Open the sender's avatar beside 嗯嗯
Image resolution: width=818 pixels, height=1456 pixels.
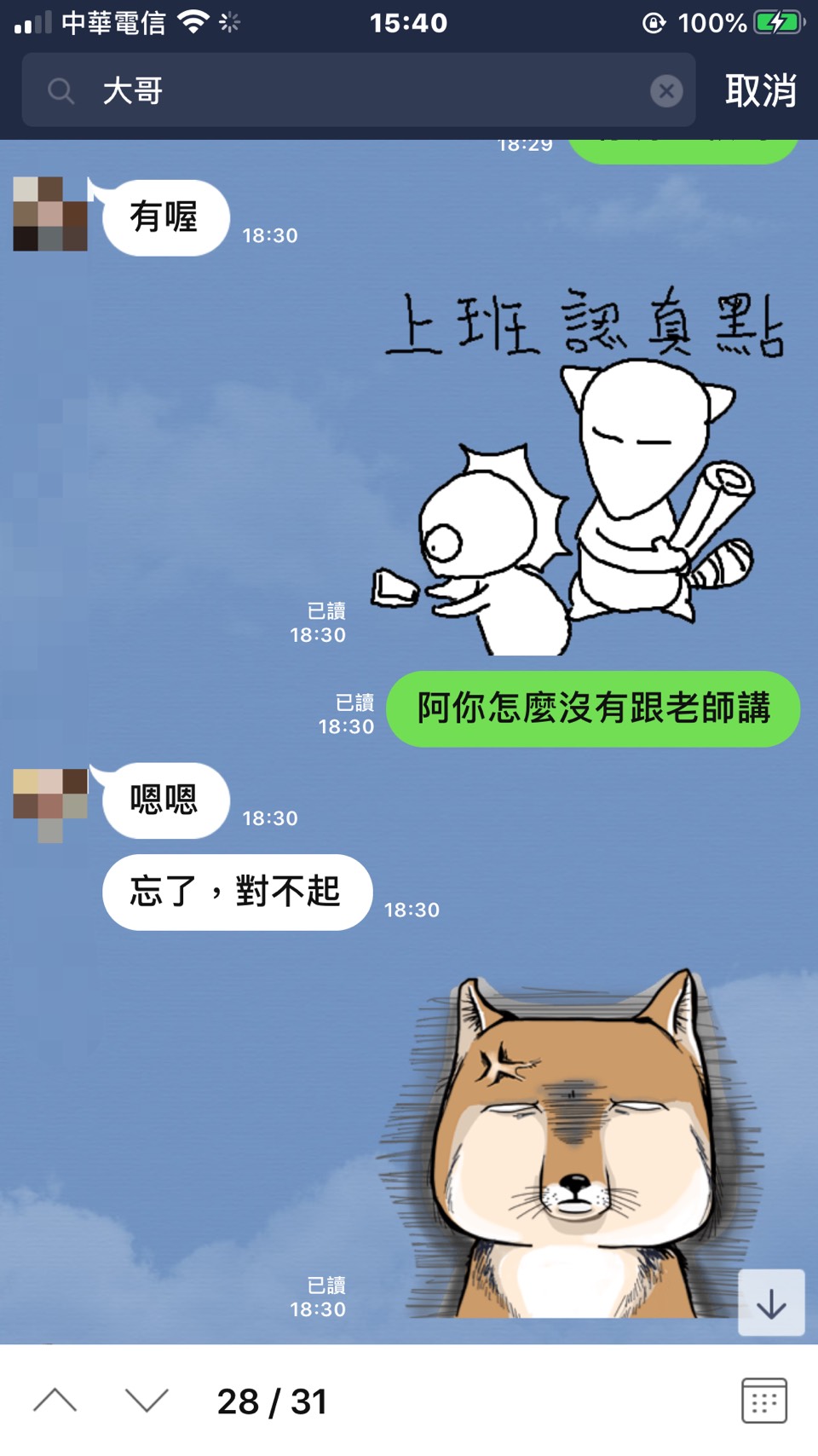[x=50, y=801]
